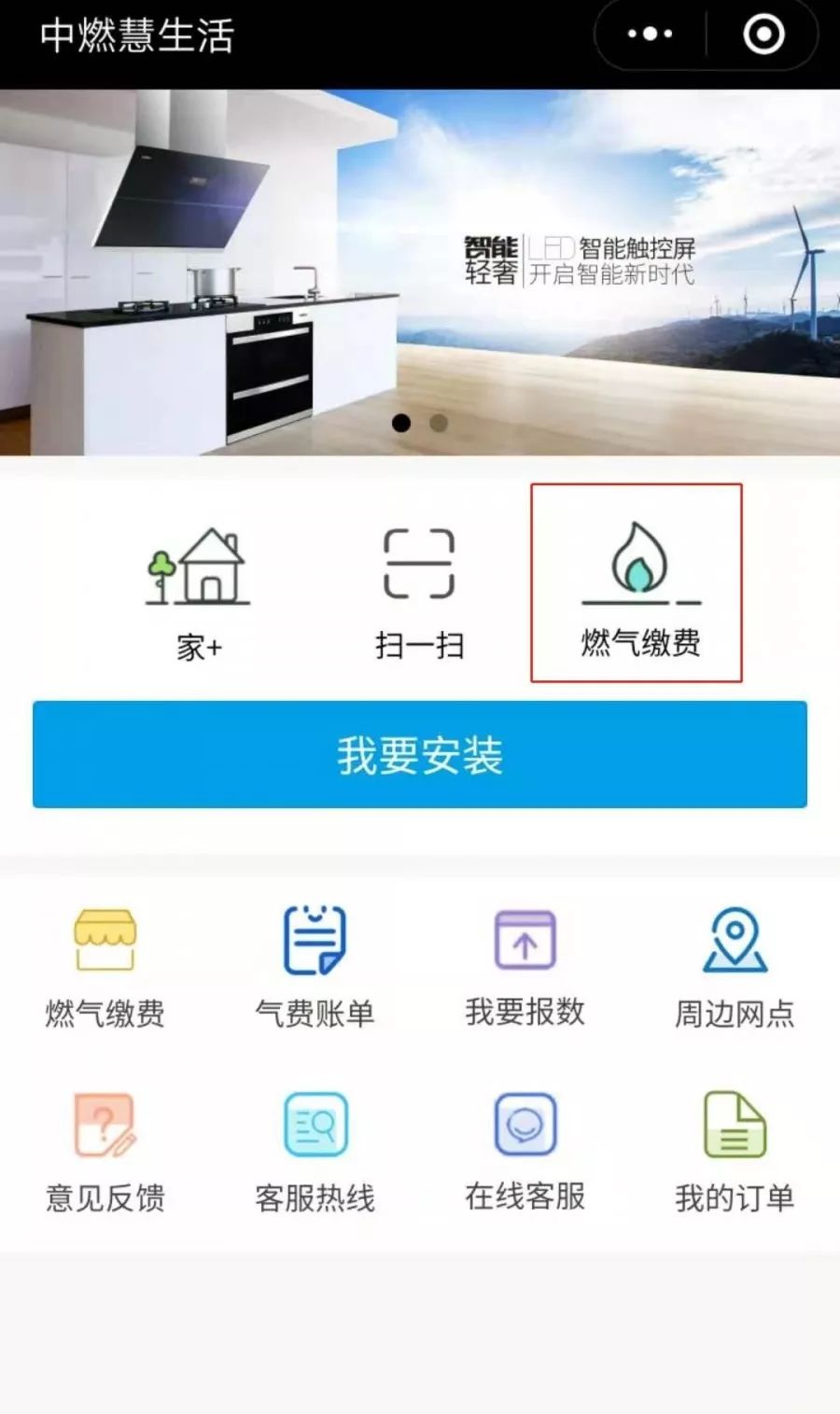This screenshot has height=1414, width=840.
Task: Open the smart kitchen banner
Action: point(420,271)
